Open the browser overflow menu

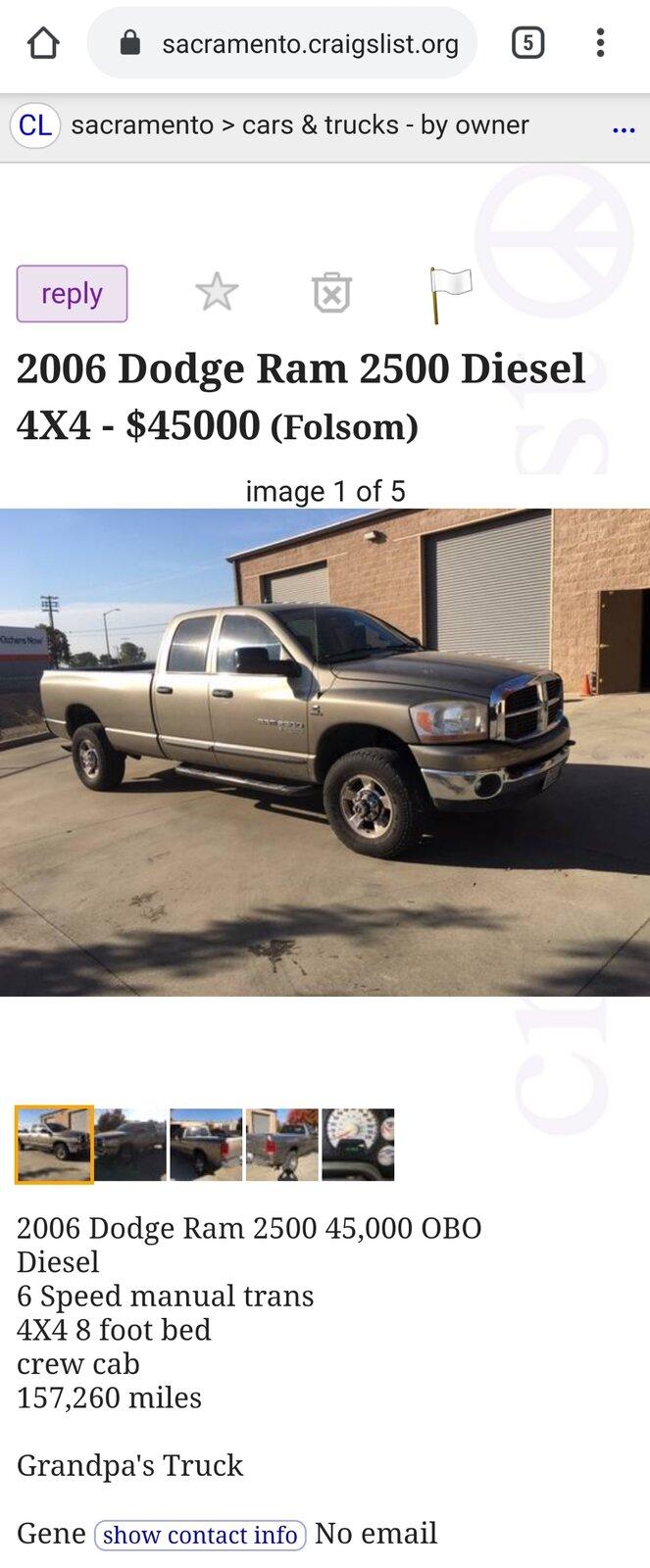coord(600,43)
